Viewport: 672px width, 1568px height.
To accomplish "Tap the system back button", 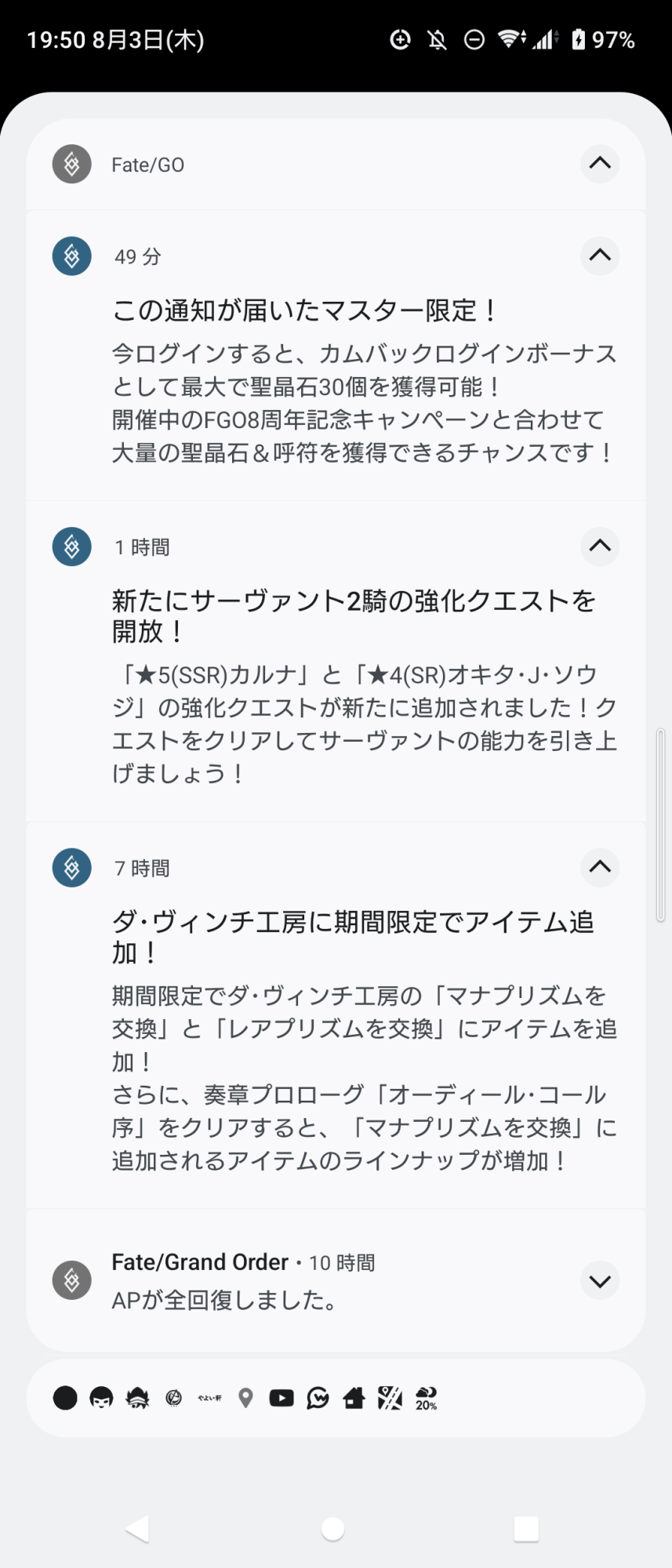I will (x=138, y=1529).
